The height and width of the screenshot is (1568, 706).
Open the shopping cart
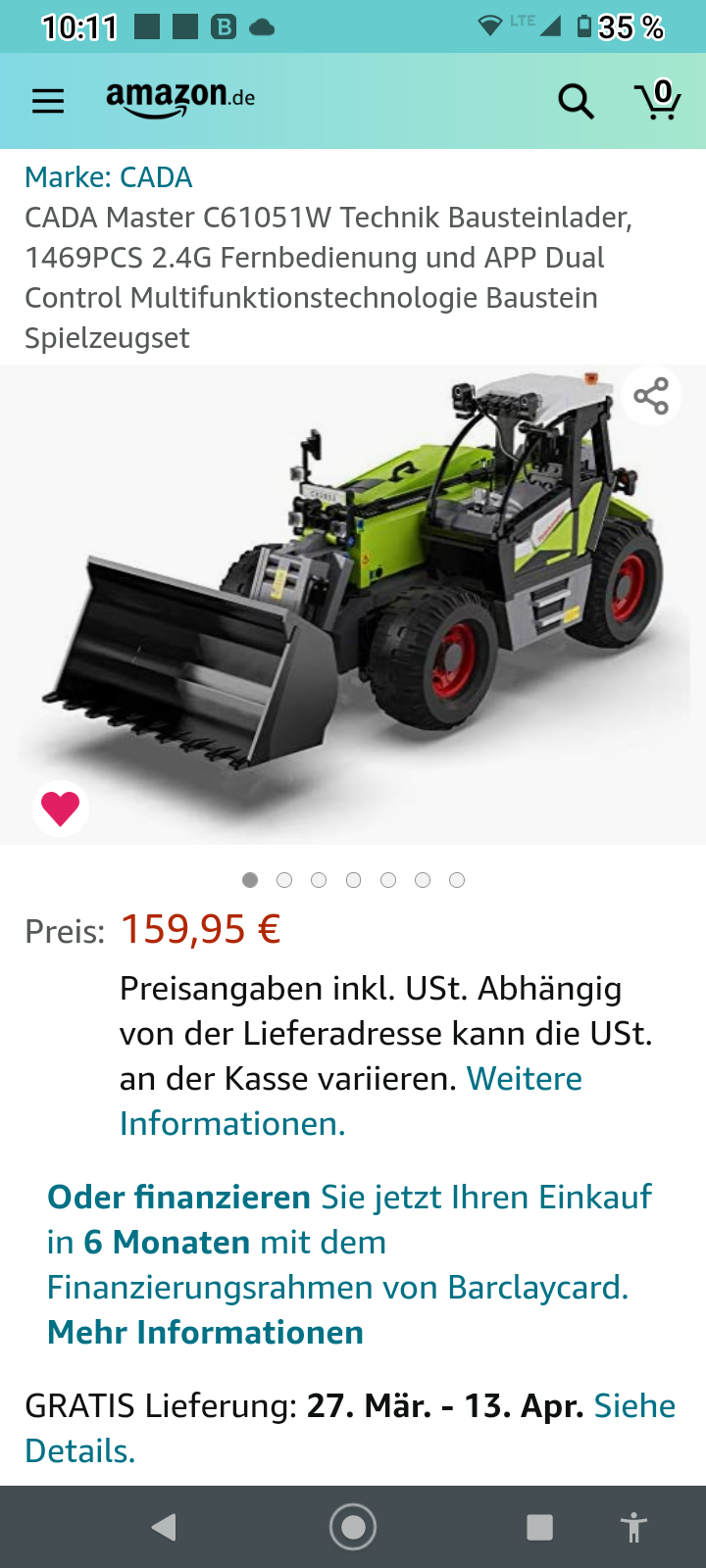tap(658, 99)
